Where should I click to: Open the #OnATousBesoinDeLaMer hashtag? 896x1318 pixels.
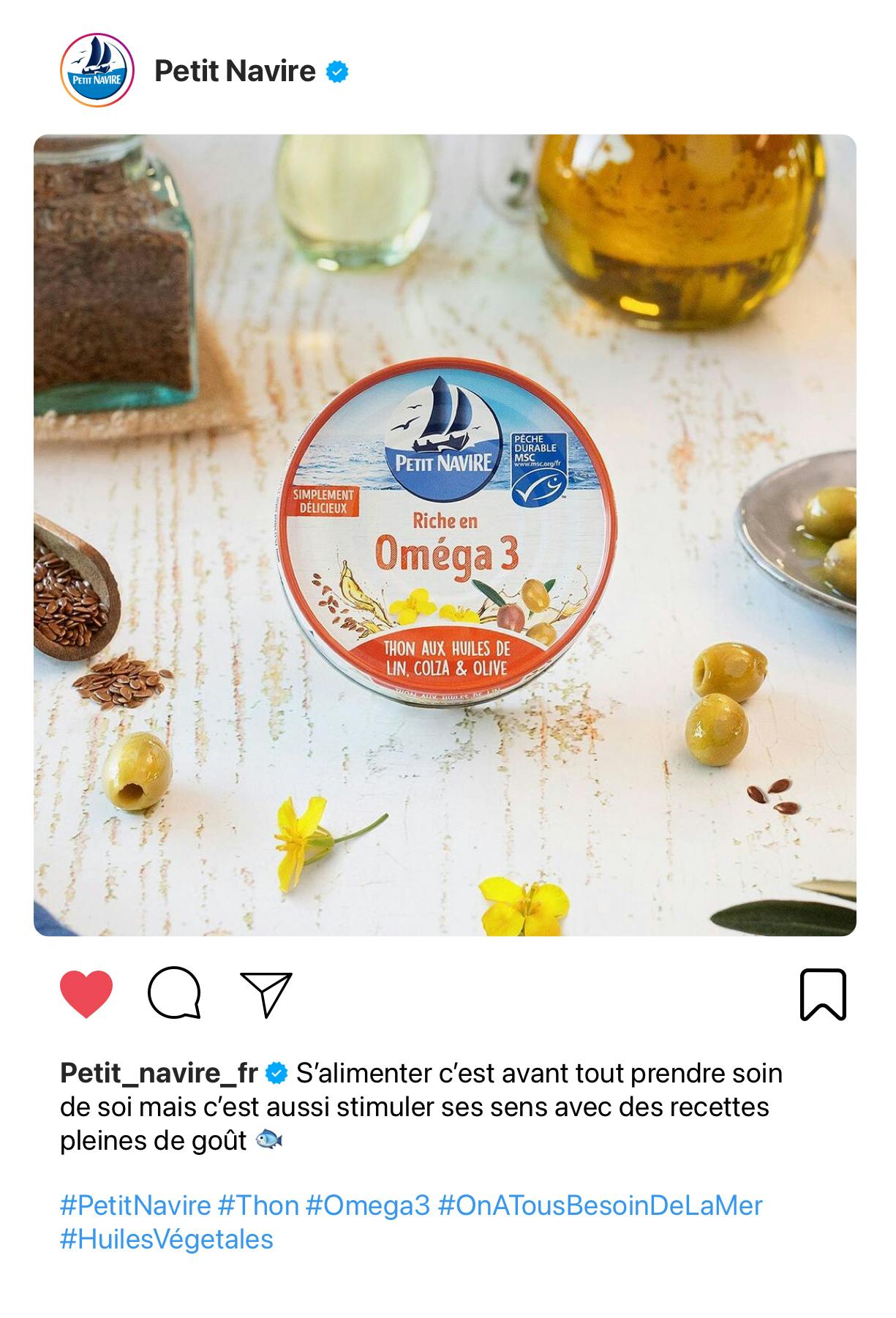click(600, 1205)
